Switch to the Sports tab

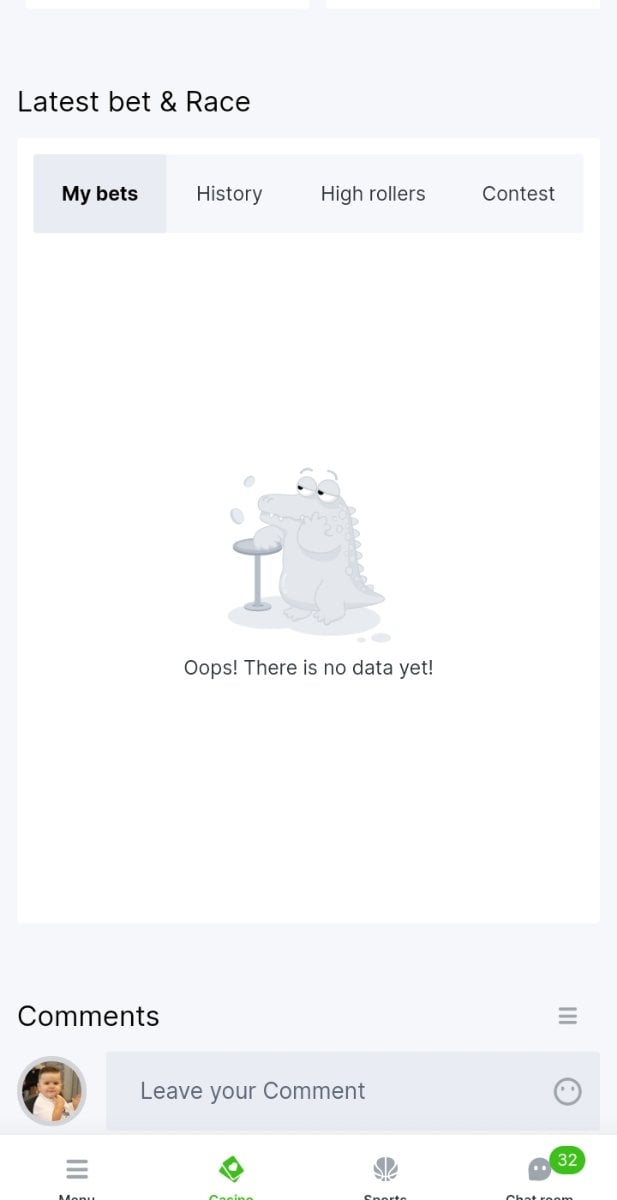385,1173
